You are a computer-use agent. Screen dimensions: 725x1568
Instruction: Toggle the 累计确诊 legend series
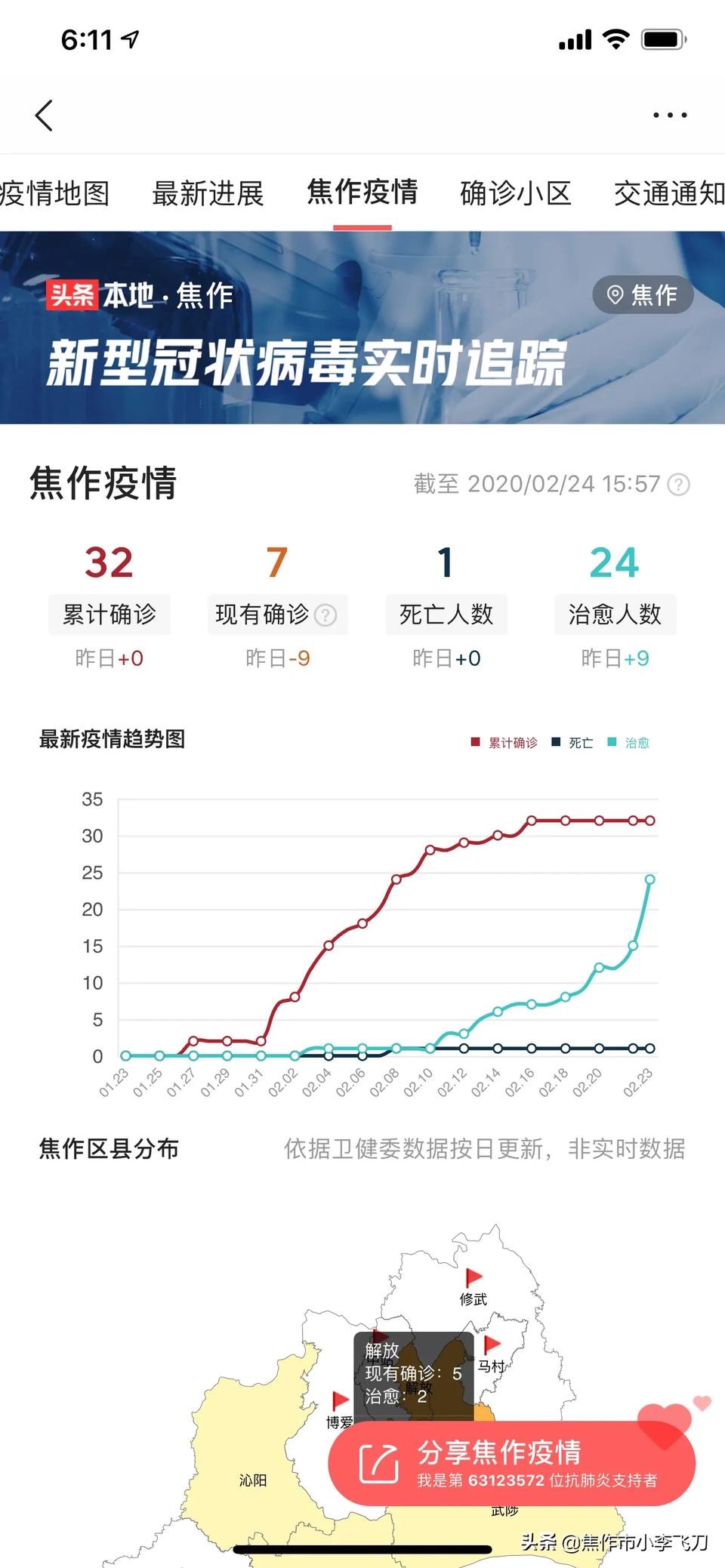point(504,743)
